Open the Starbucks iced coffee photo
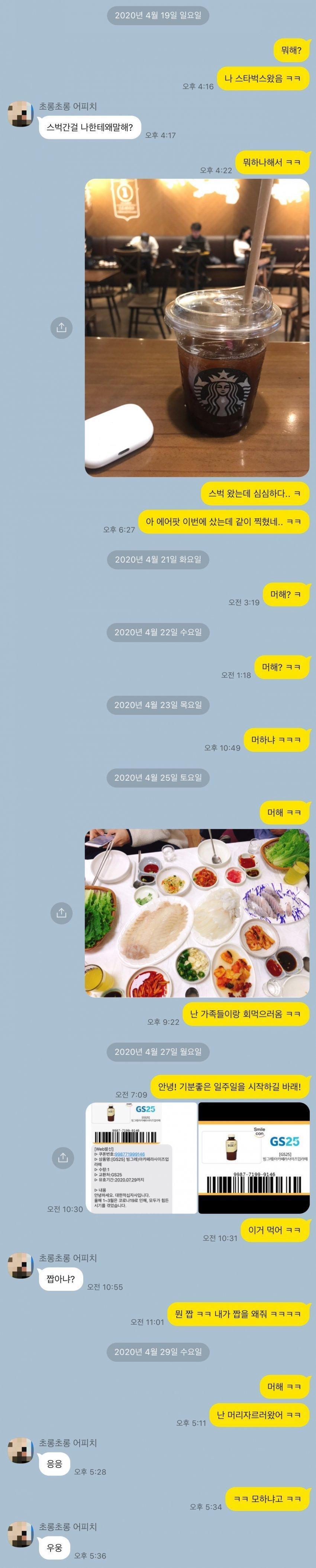The height and width of the screenshot is (1568, 316). tap(197, 327)
